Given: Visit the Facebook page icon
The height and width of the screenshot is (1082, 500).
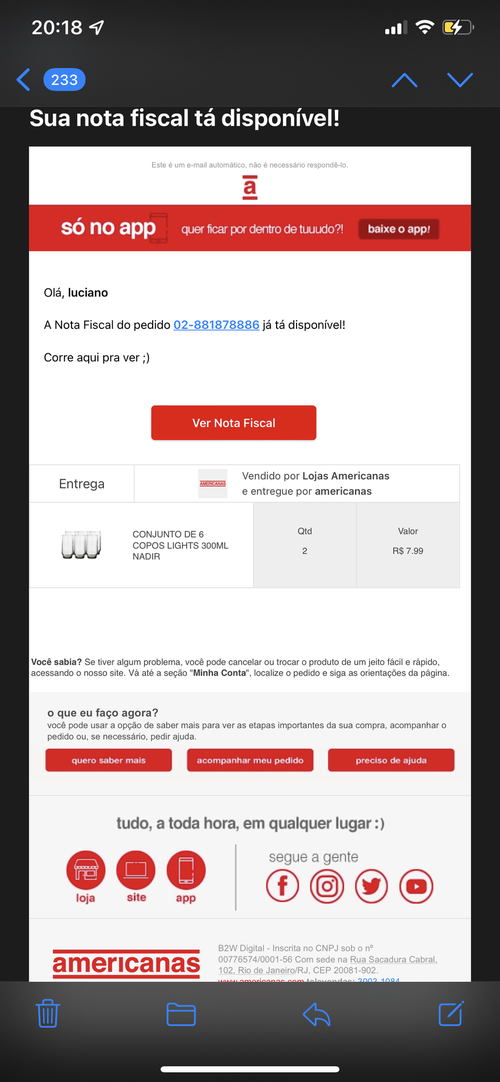Looking at the screenshot, I should click(x=283, y=886).
